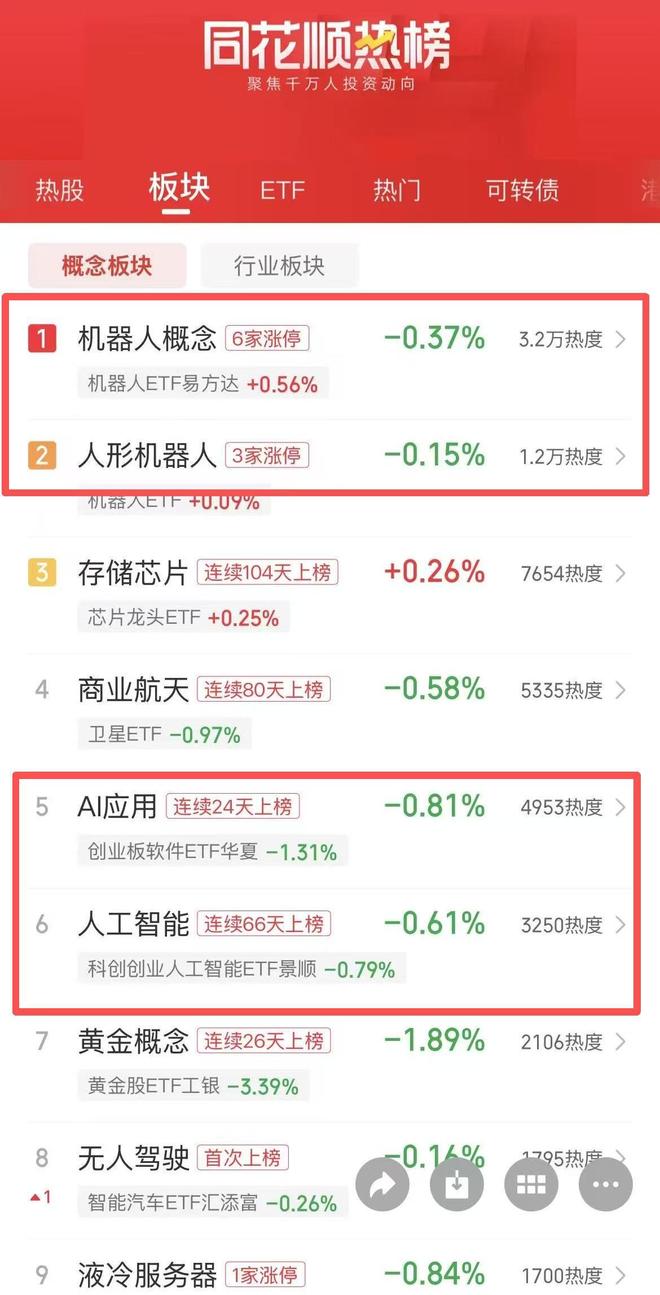The height and width of the screenshot is (1295, 660).
Task: Open the three-dot more options button
Action: 606,1185
